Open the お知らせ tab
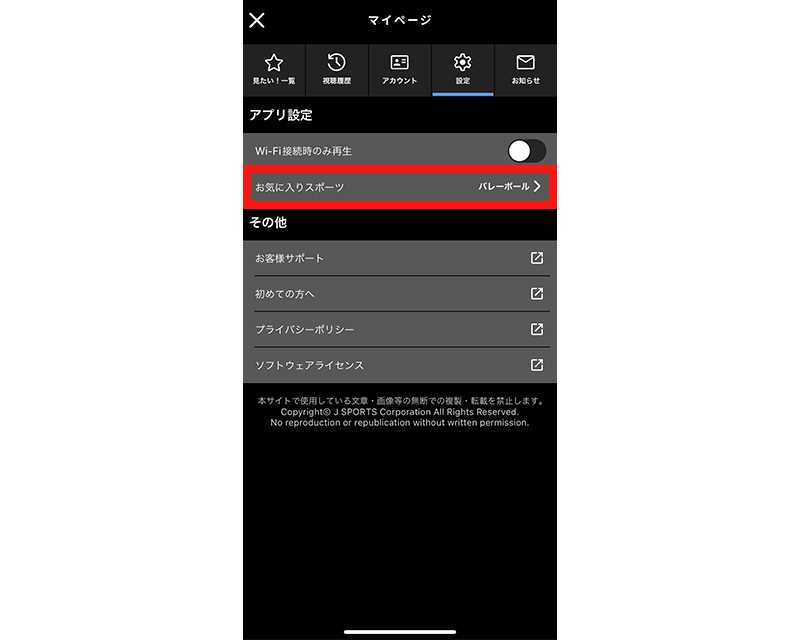This screenshot has height=640, width=800. pos(525,69)
